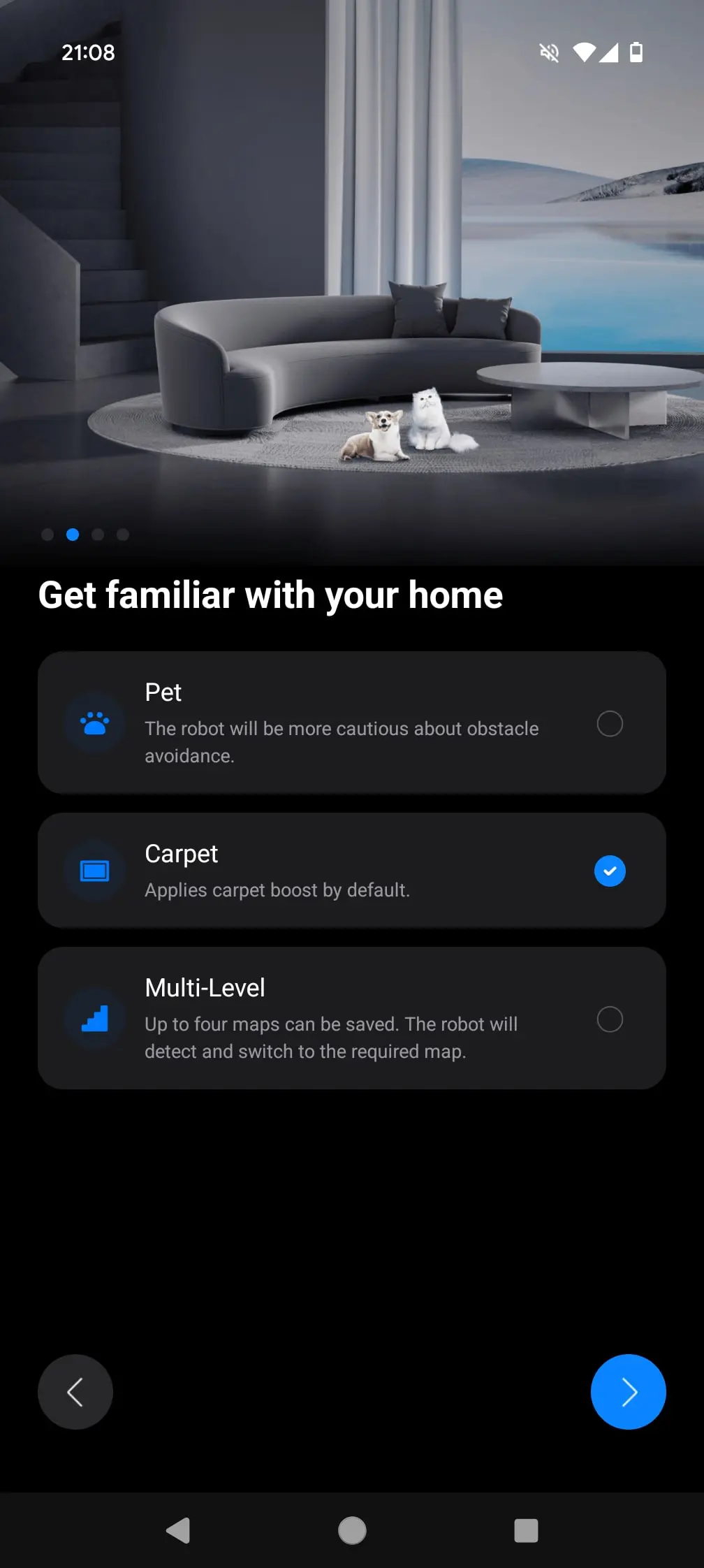Tap the system home button
The width and height of the screenshot is (704, 1568).
pyautogui.click(x=352, y=1530)
